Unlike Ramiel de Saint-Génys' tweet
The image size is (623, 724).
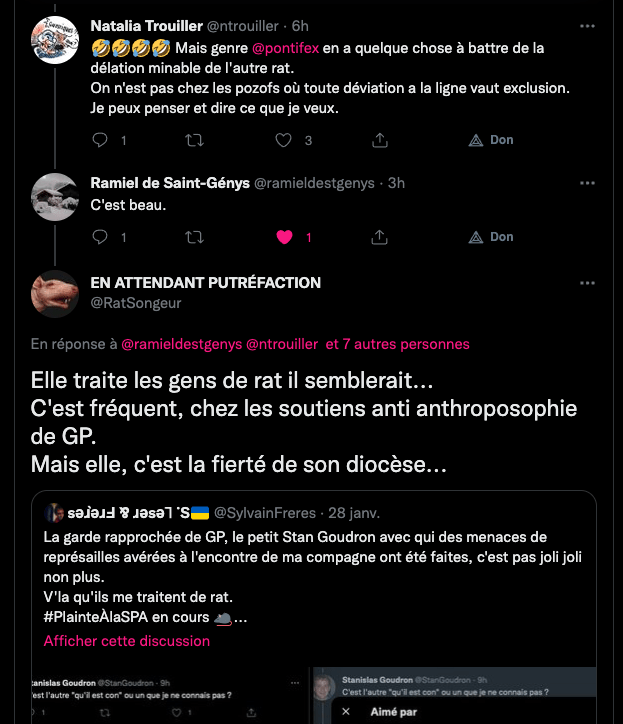284,237
